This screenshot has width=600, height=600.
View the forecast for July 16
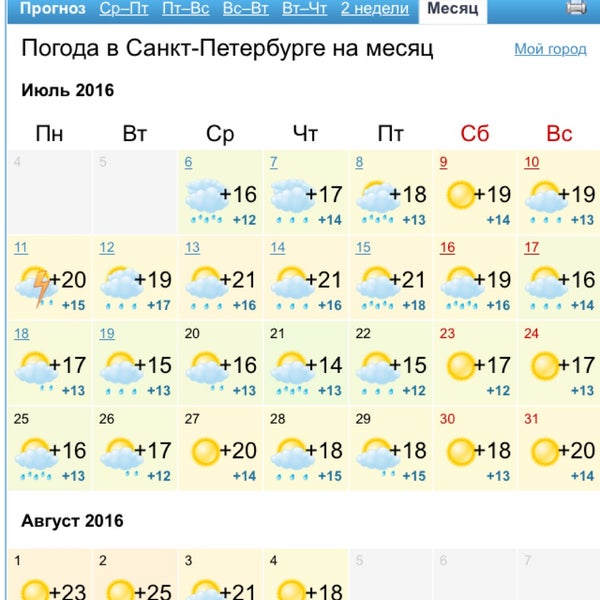tap(447, 248)
